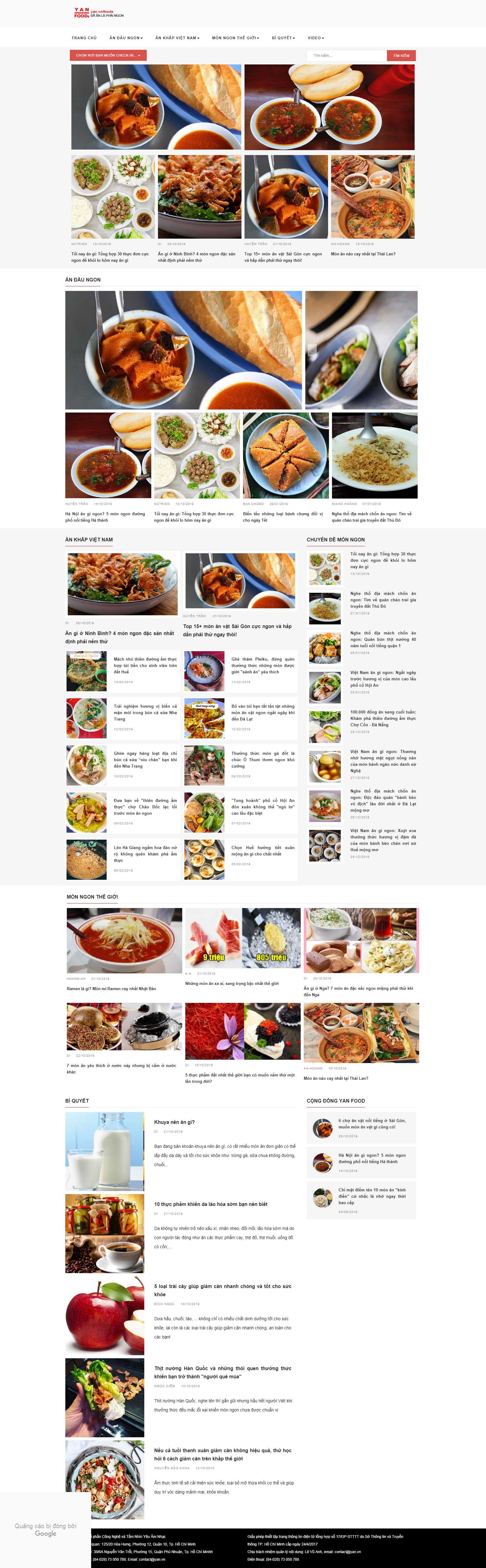Tap the Tìm kiếm search field
486x1568 pixels.
(346, 55)
